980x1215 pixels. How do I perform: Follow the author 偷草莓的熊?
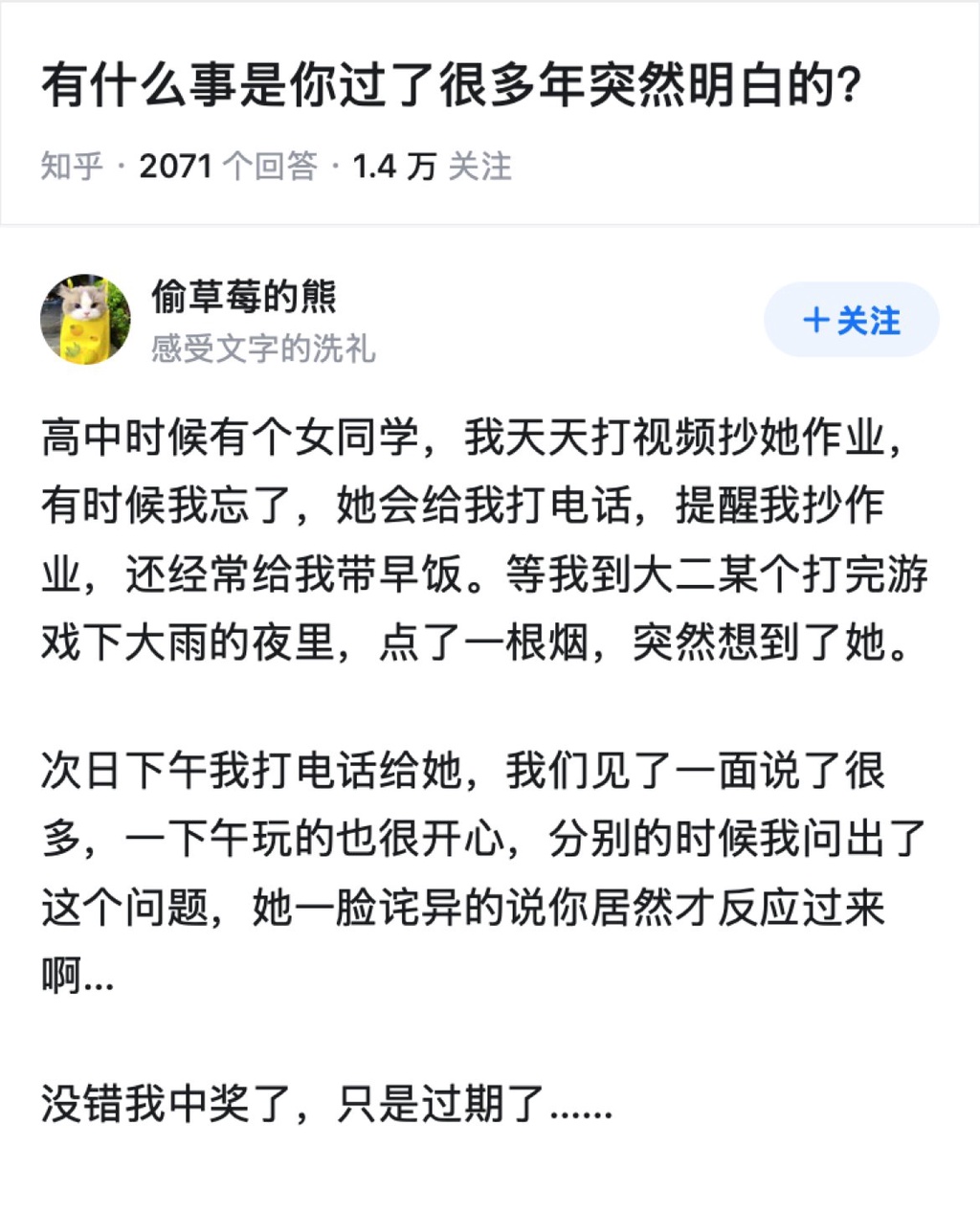[851, 320]
